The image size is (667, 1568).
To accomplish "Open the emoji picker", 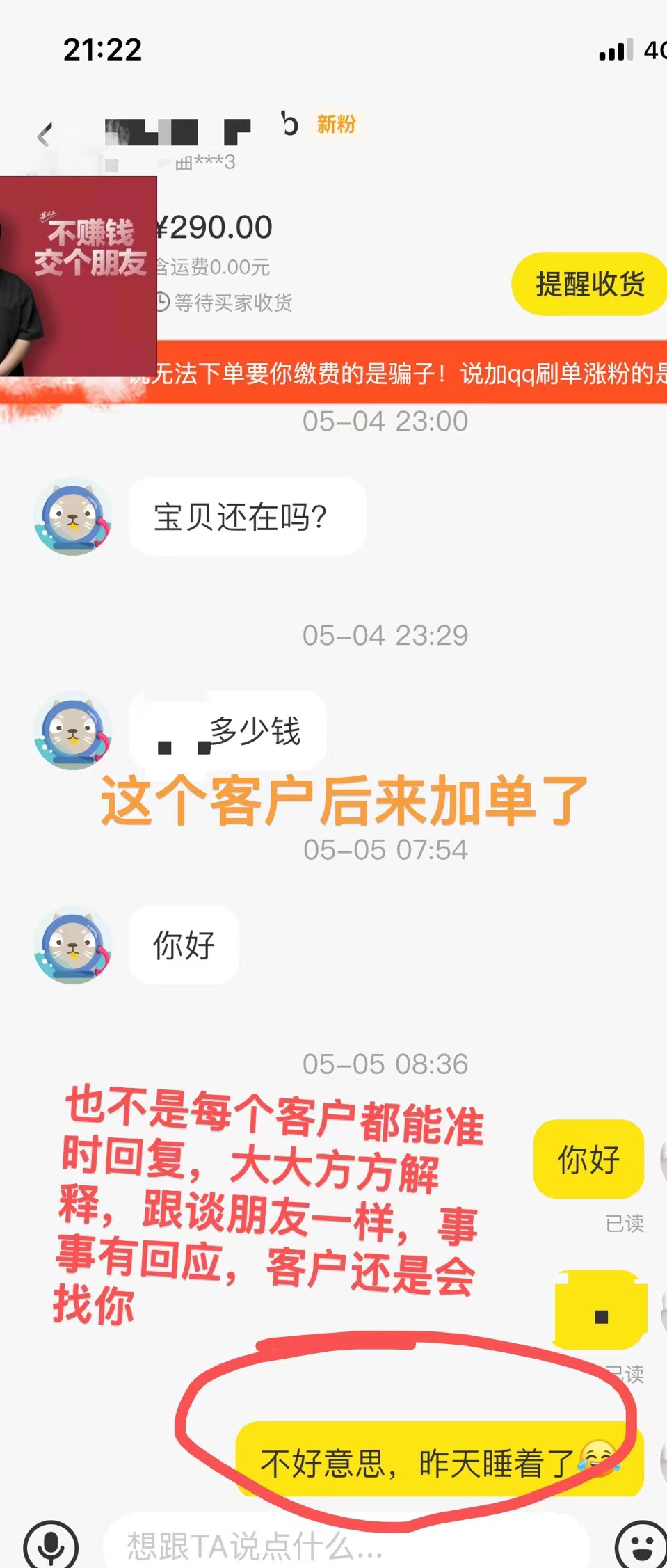I will [641, 1546].
